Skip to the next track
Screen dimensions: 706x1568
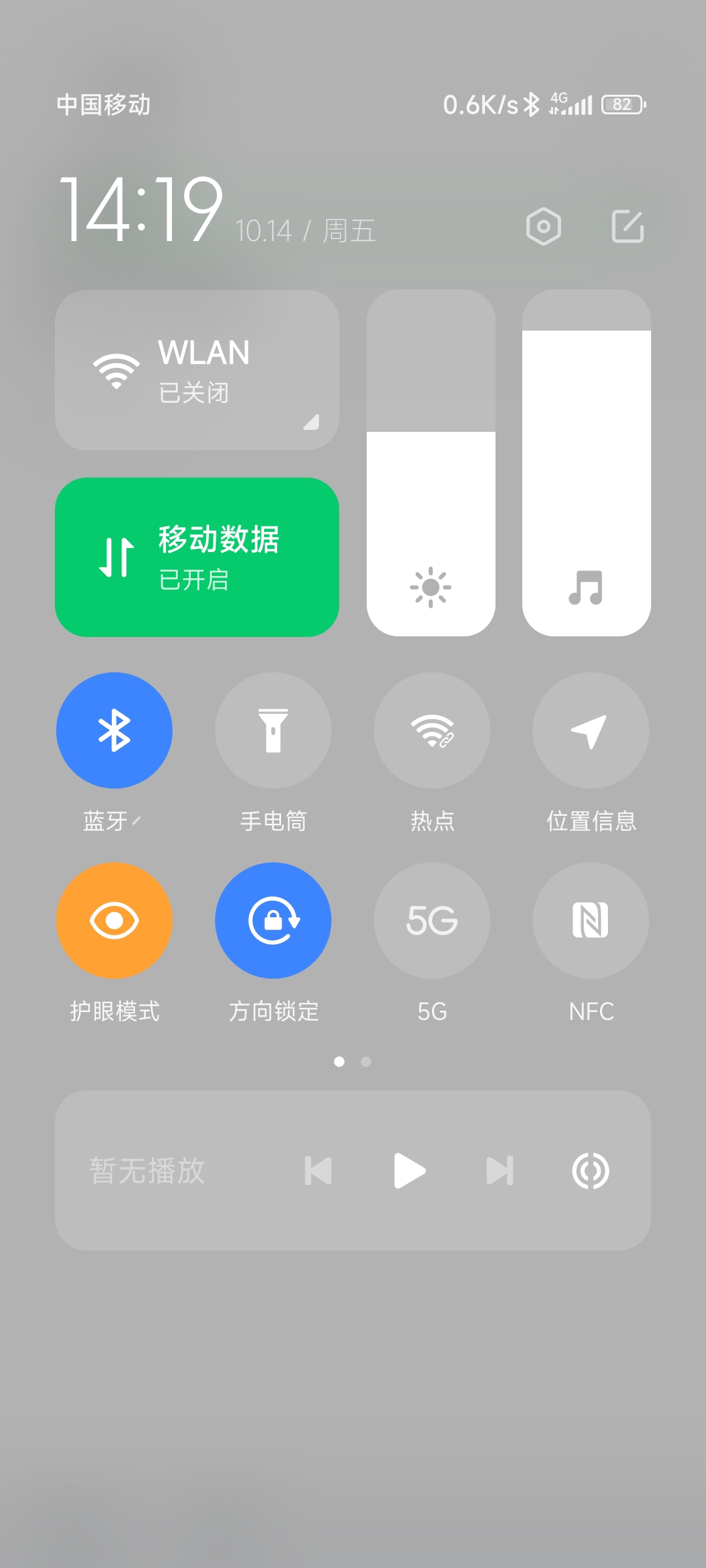pyautogui.click(x=500, y=1171)
